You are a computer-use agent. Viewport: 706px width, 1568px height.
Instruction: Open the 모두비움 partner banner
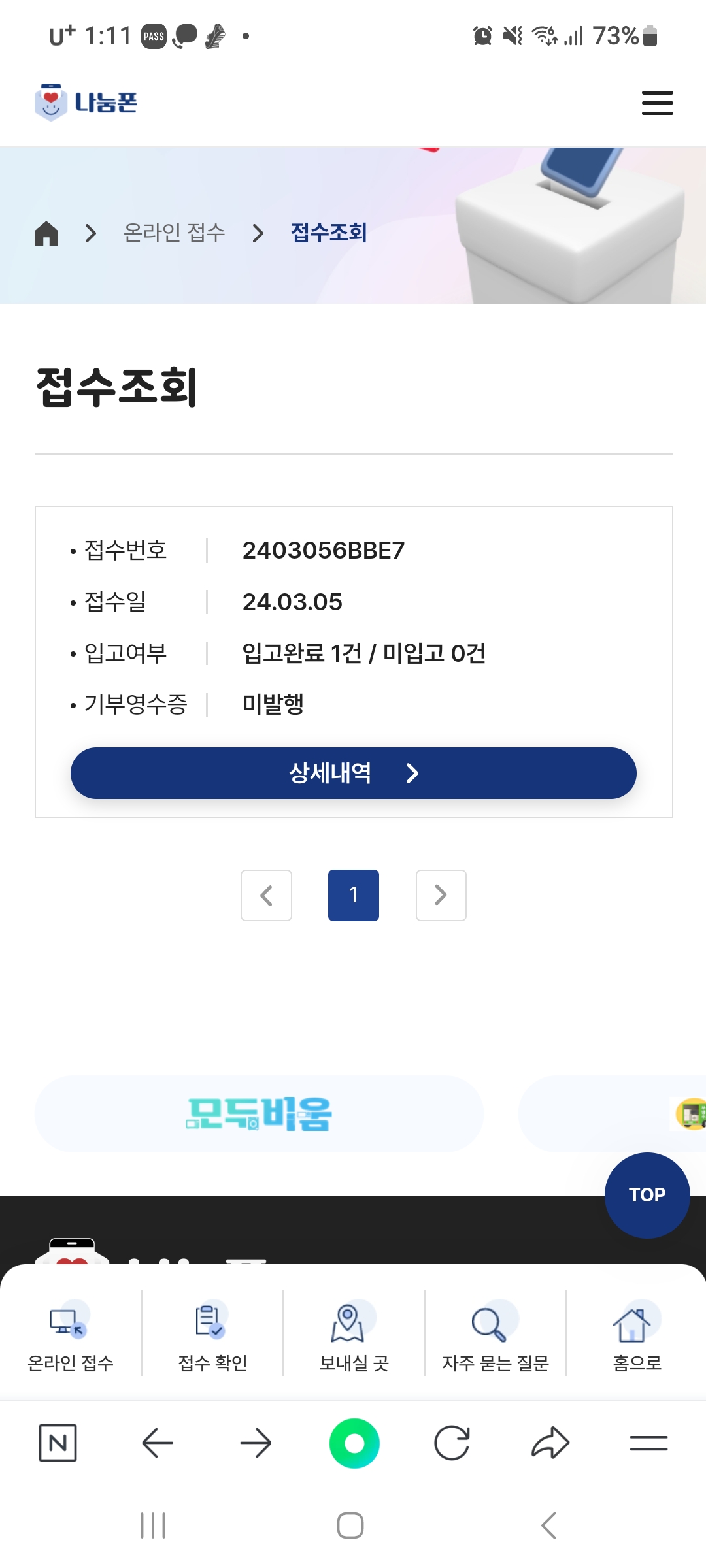[x=259, y=1114]
